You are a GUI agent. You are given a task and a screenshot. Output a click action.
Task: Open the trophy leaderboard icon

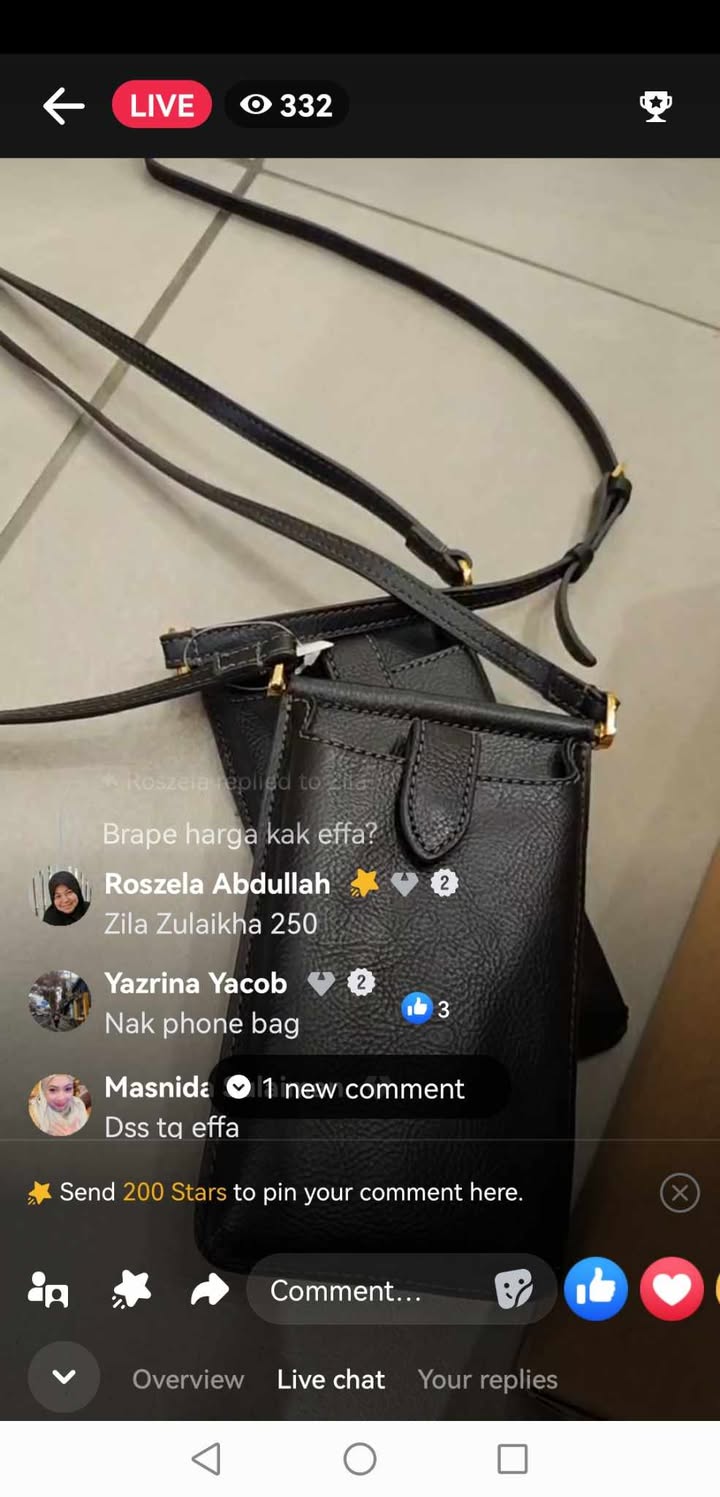point(655,106)
